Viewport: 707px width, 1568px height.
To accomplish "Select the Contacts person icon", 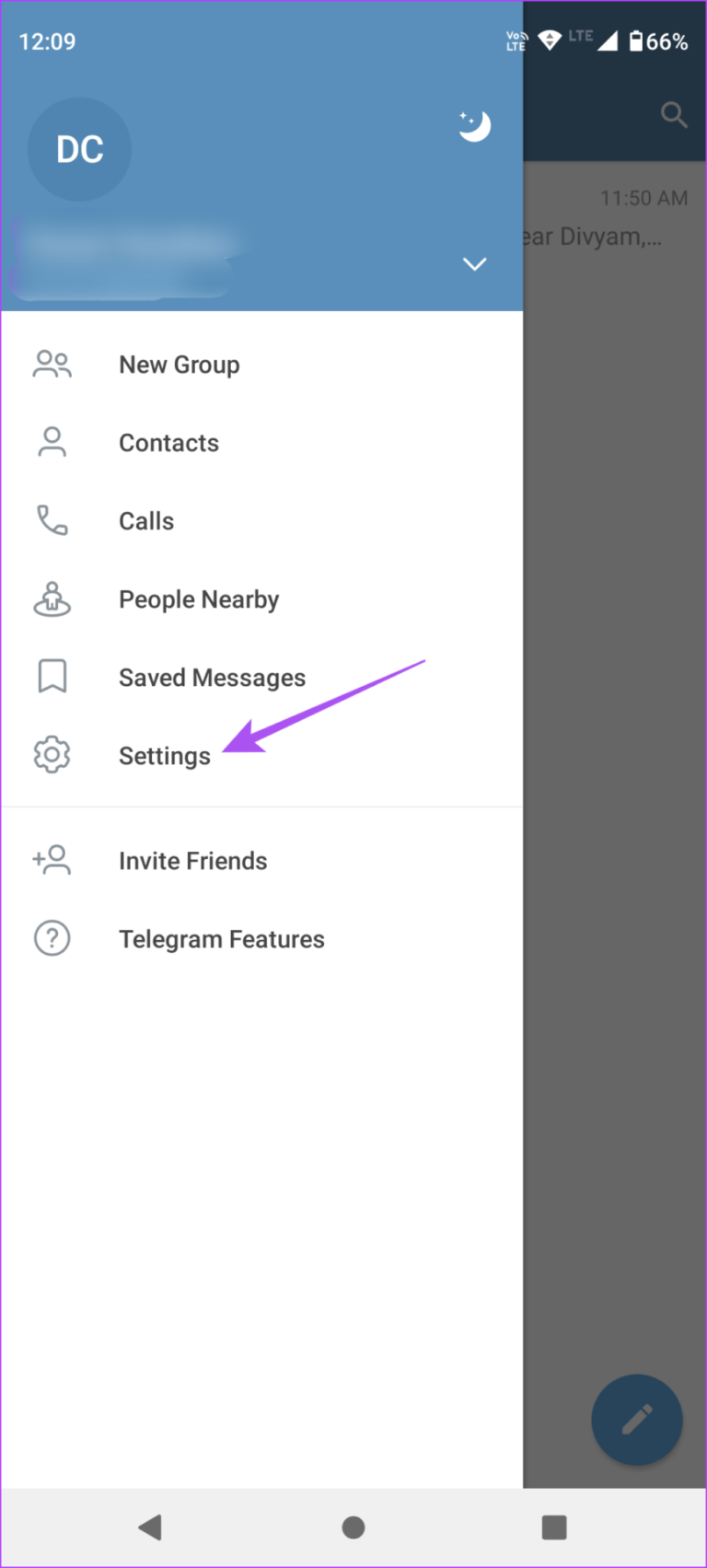I will [52, 442].
